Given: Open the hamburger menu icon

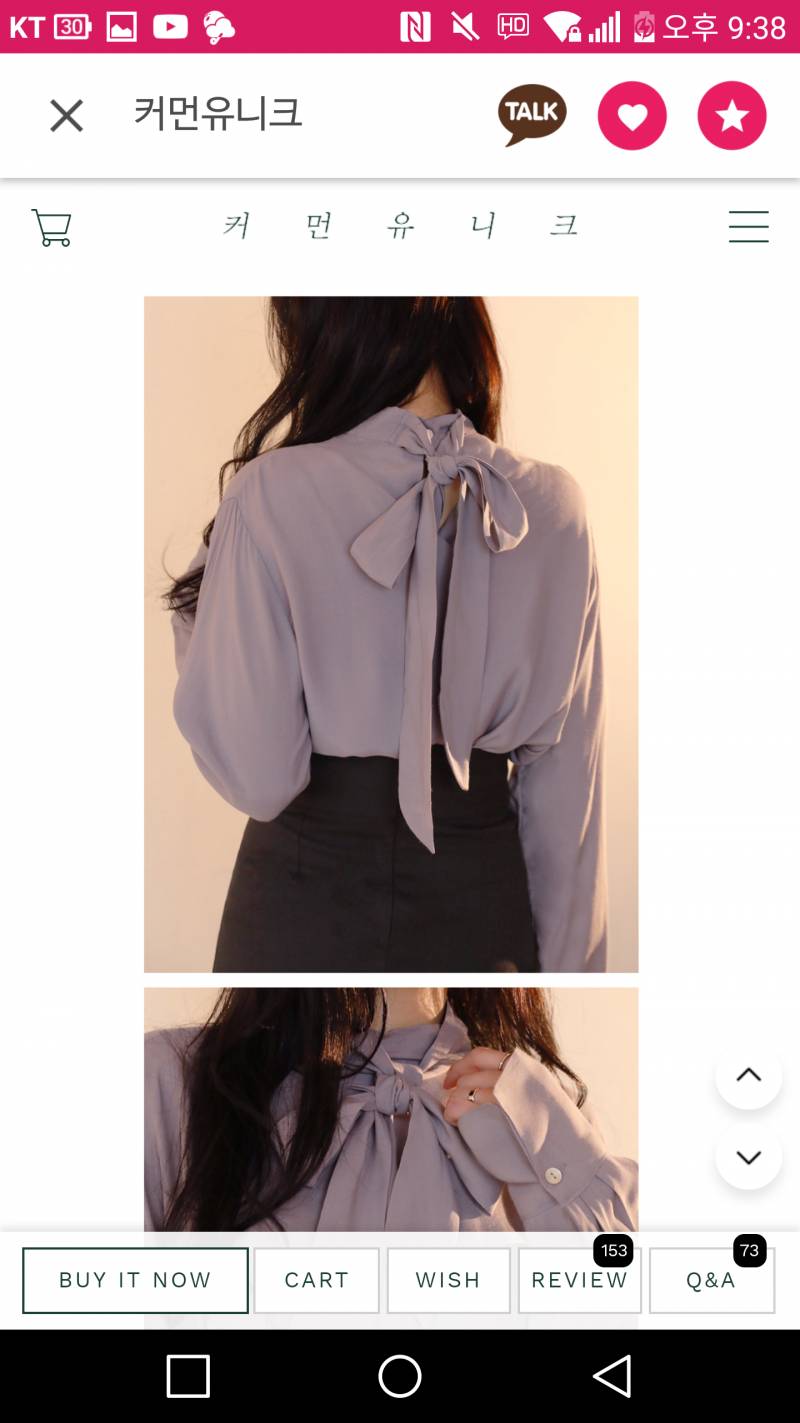Looking at the screenshot, I should coord(748,227).
